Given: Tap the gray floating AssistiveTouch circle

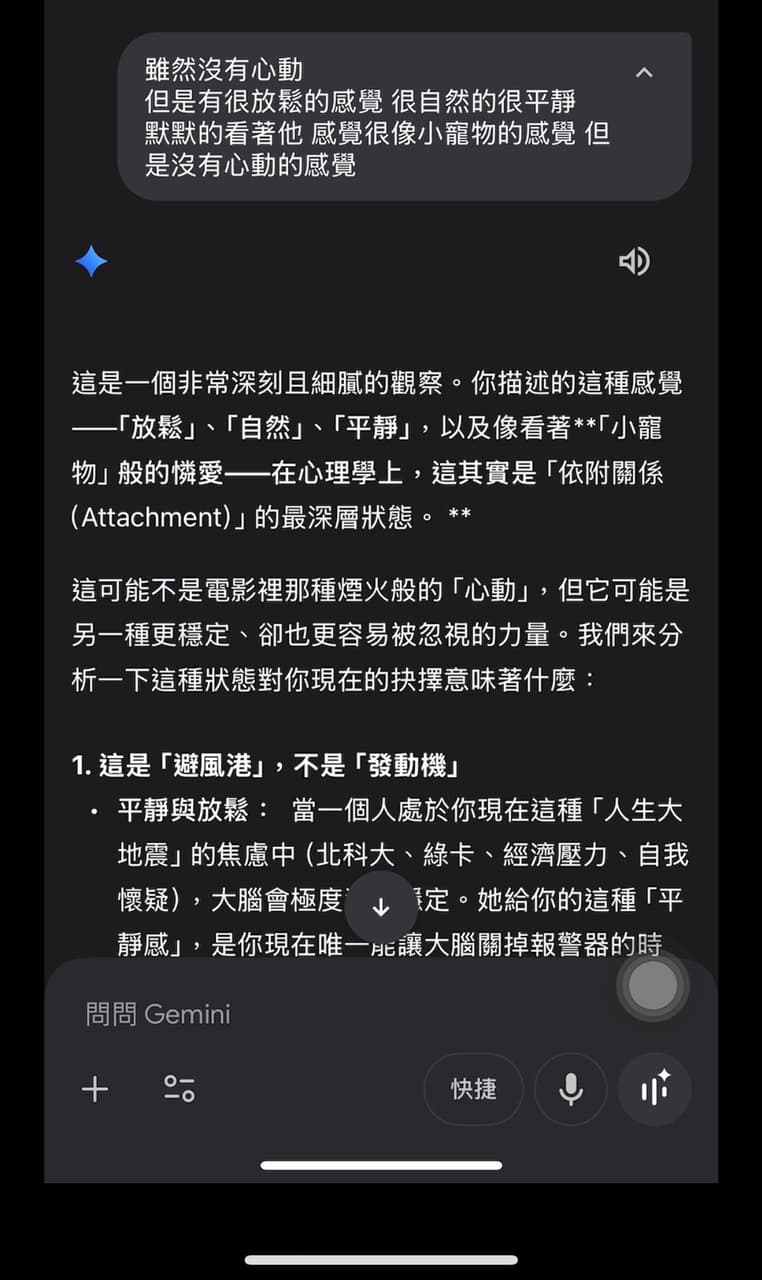Looking at the screenshot, I should (653, 987).
